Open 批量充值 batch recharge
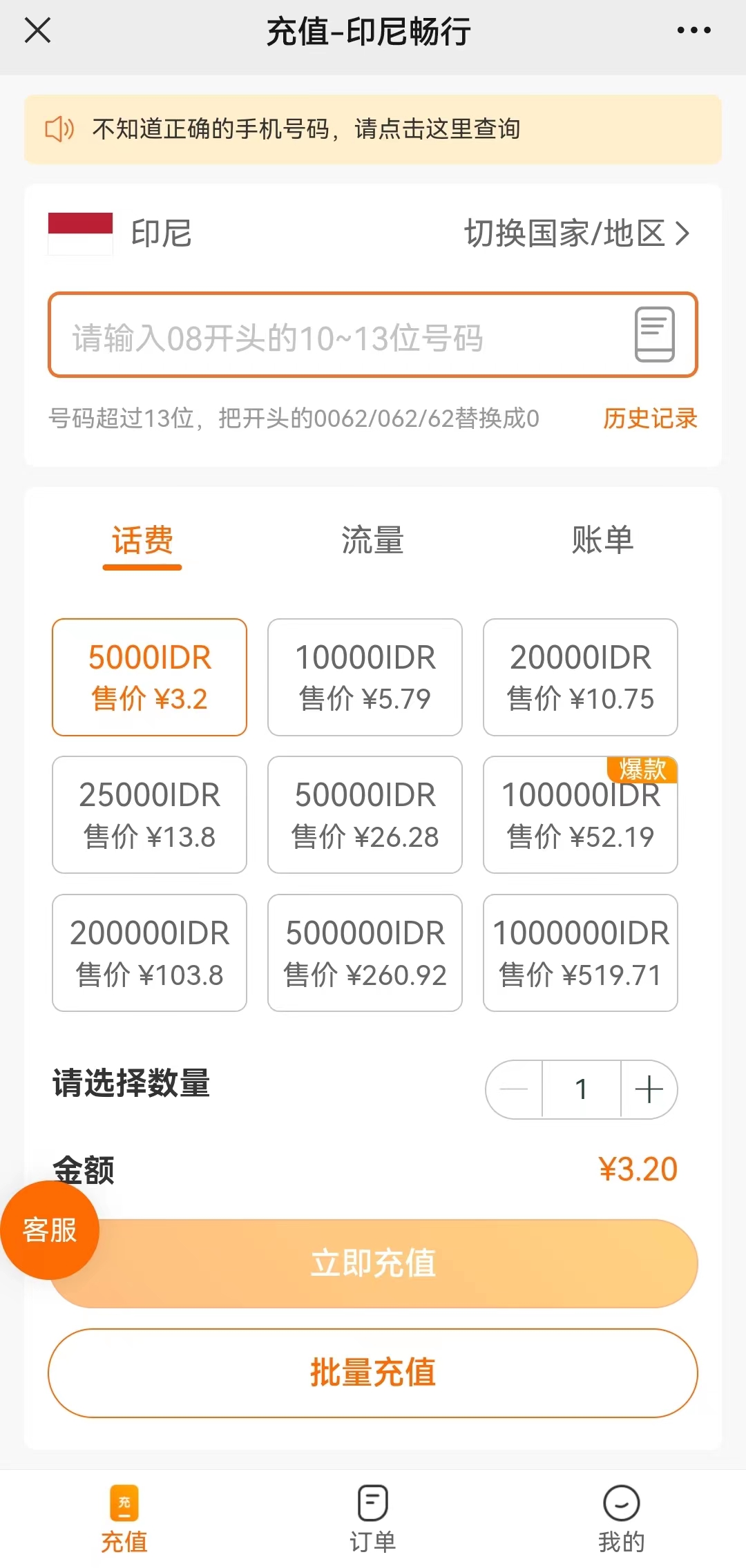The height and width of the screenshot is (1568, 746). (373, 1373)
